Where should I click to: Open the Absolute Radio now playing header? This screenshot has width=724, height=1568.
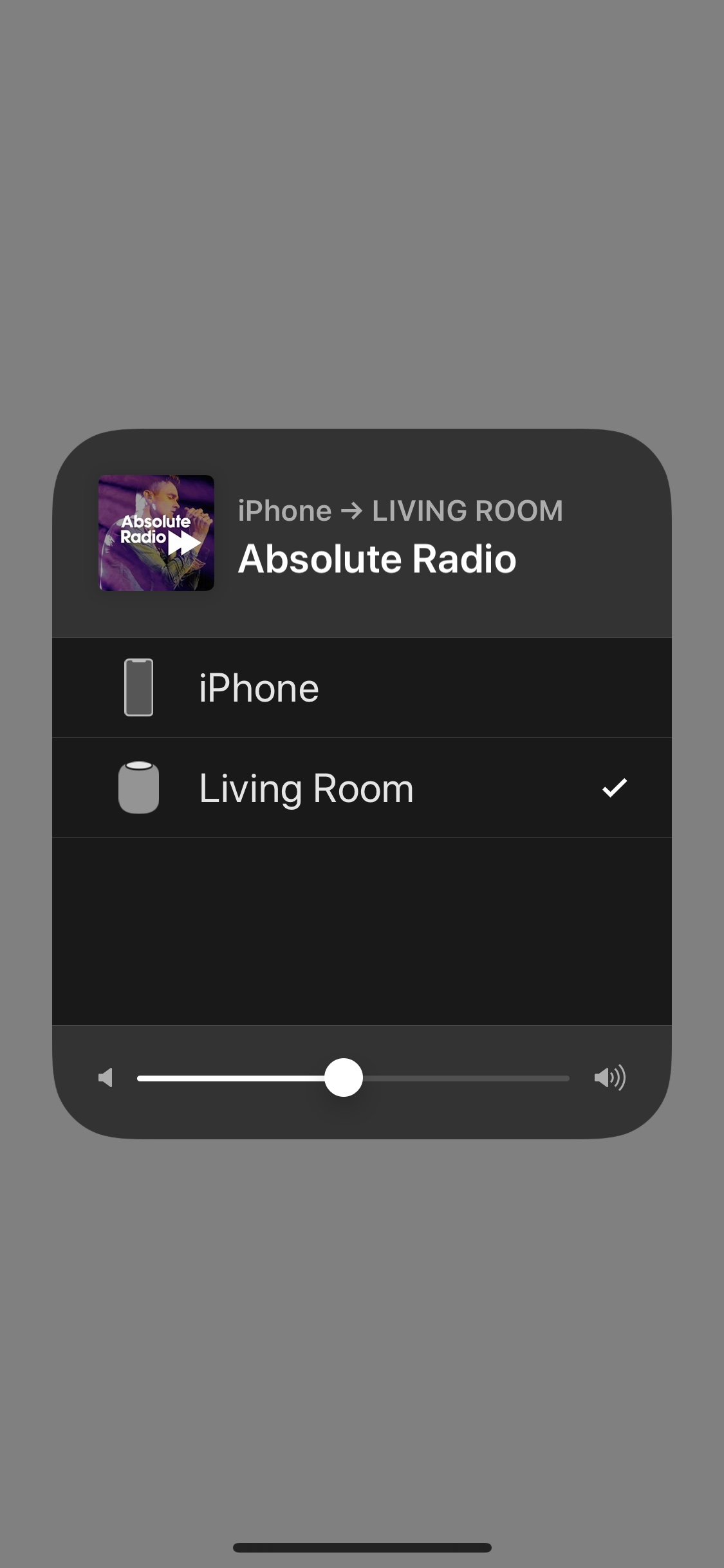click(x=362, y=534)
